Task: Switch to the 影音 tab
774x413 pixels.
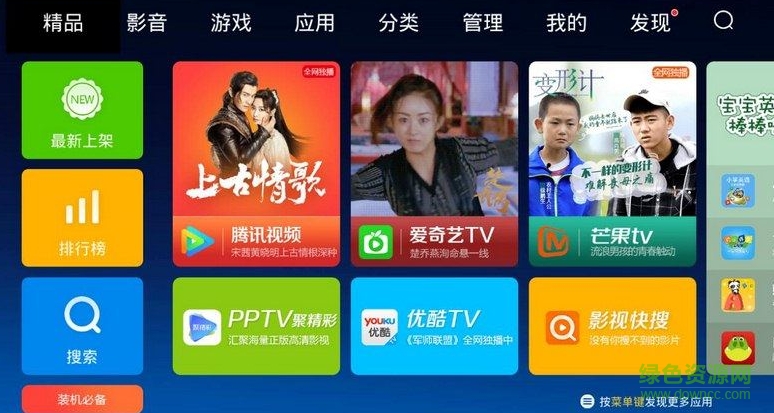Action: click(x=147, y=22)
